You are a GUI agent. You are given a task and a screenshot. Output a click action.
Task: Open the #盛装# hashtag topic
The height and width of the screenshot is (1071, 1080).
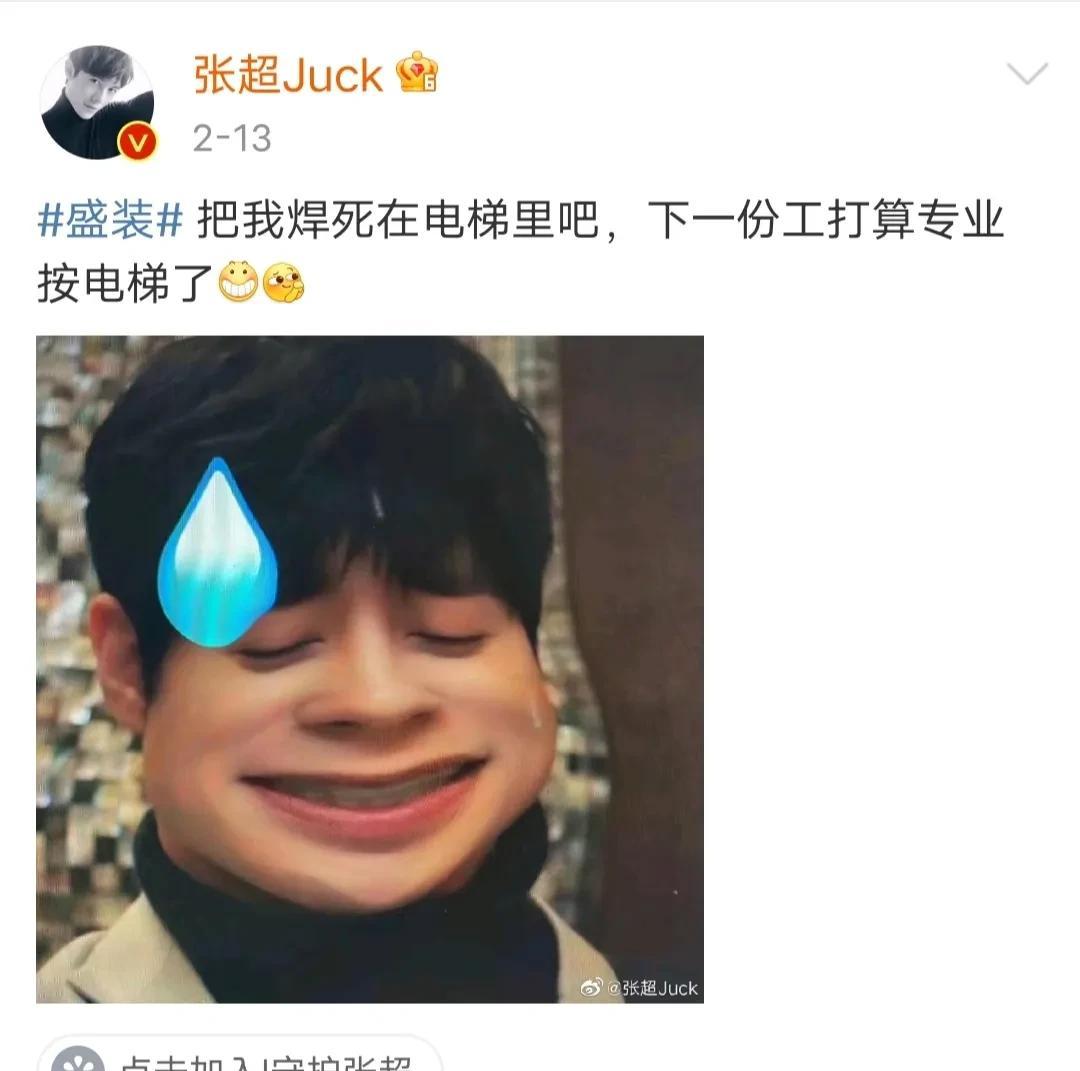coord(110,221)
